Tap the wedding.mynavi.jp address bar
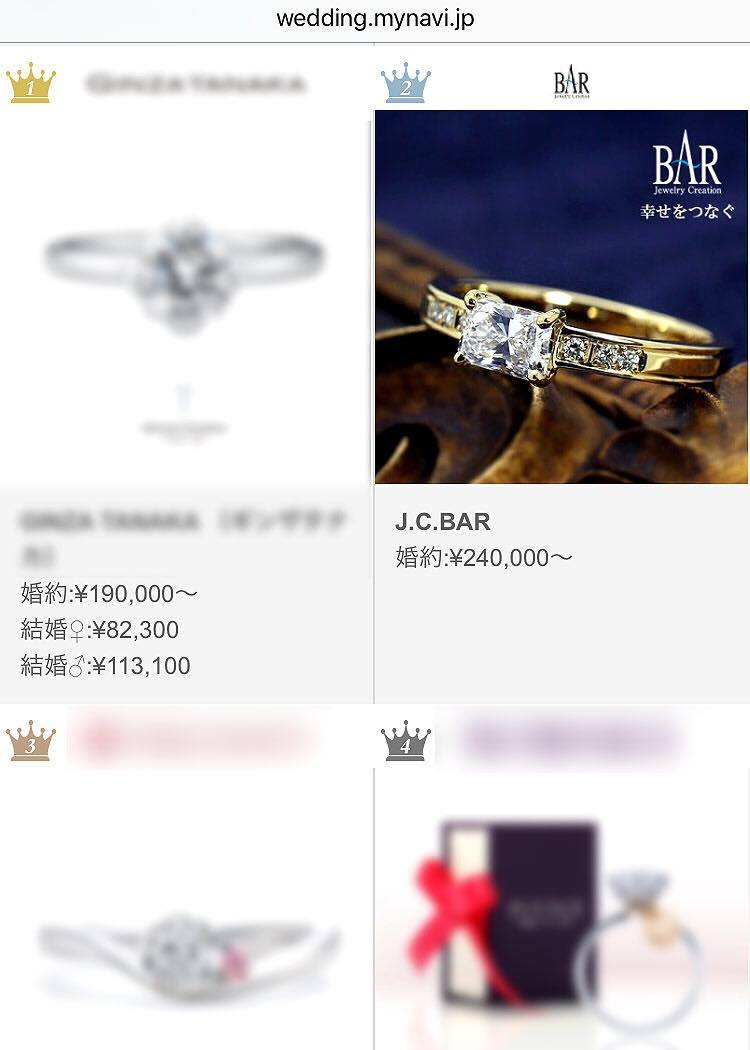750x1050 pixels. [375, 19]
